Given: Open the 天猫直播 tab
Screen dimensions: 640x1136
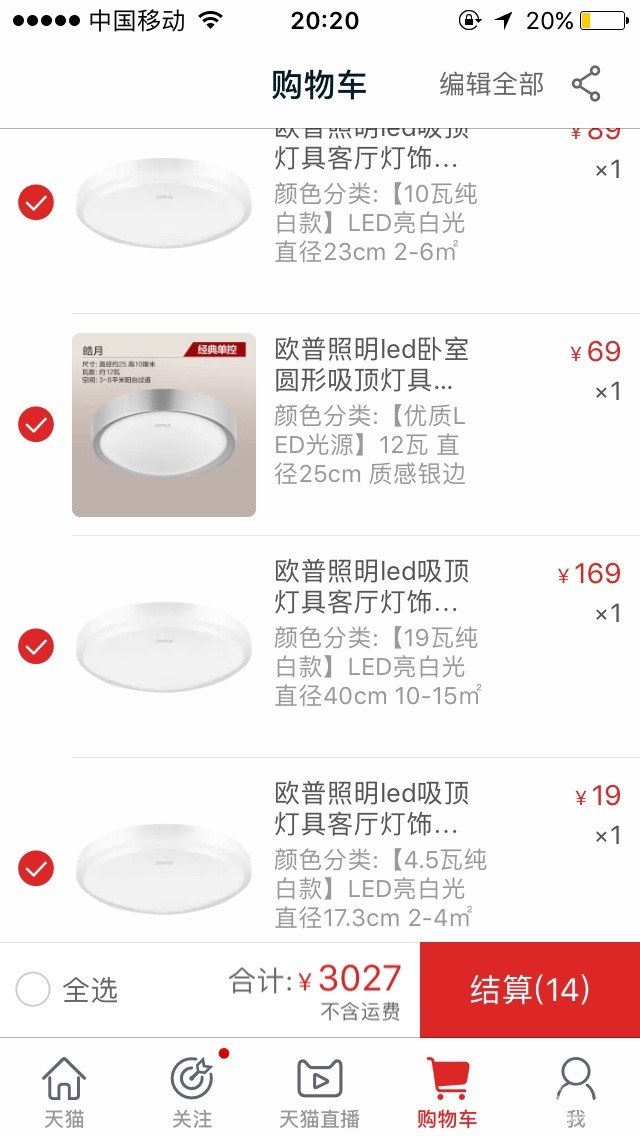Looking at the screenshot, I should [320, 1092].
